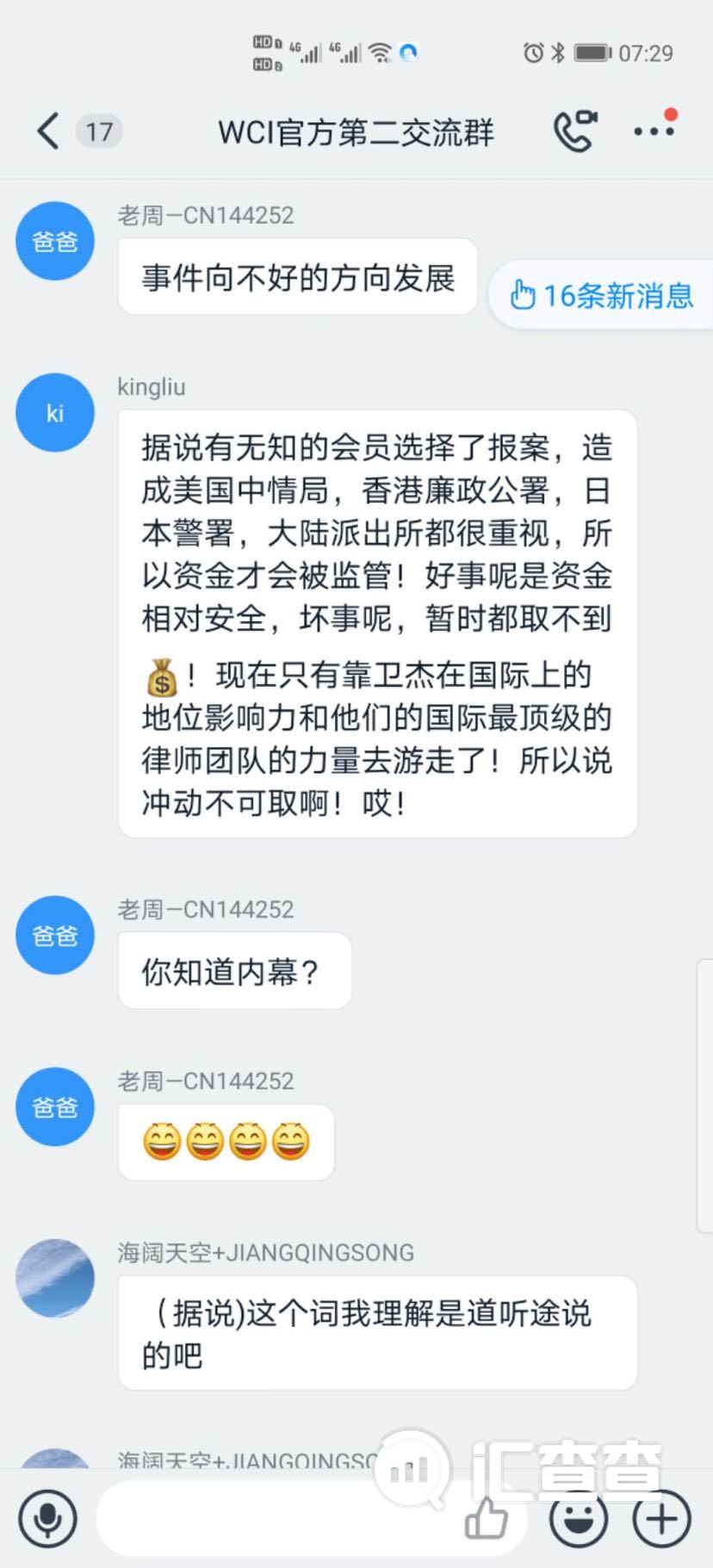
Task: Jump to the 16 new messages
Action: coord(601,295)
